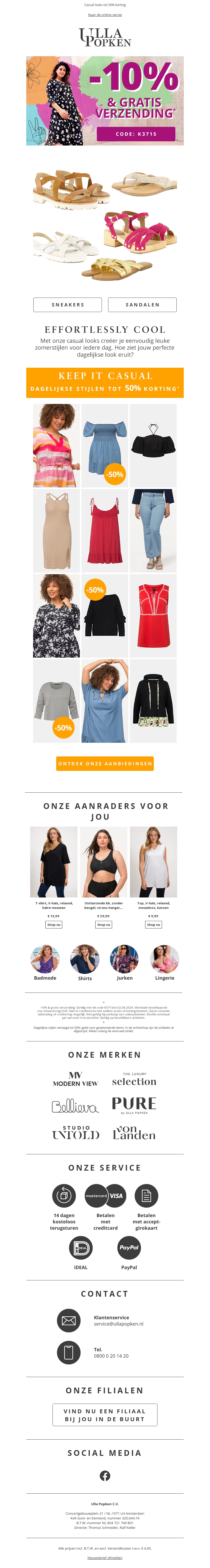Open the Studio Untold brand

click(x=76, y=1133)
